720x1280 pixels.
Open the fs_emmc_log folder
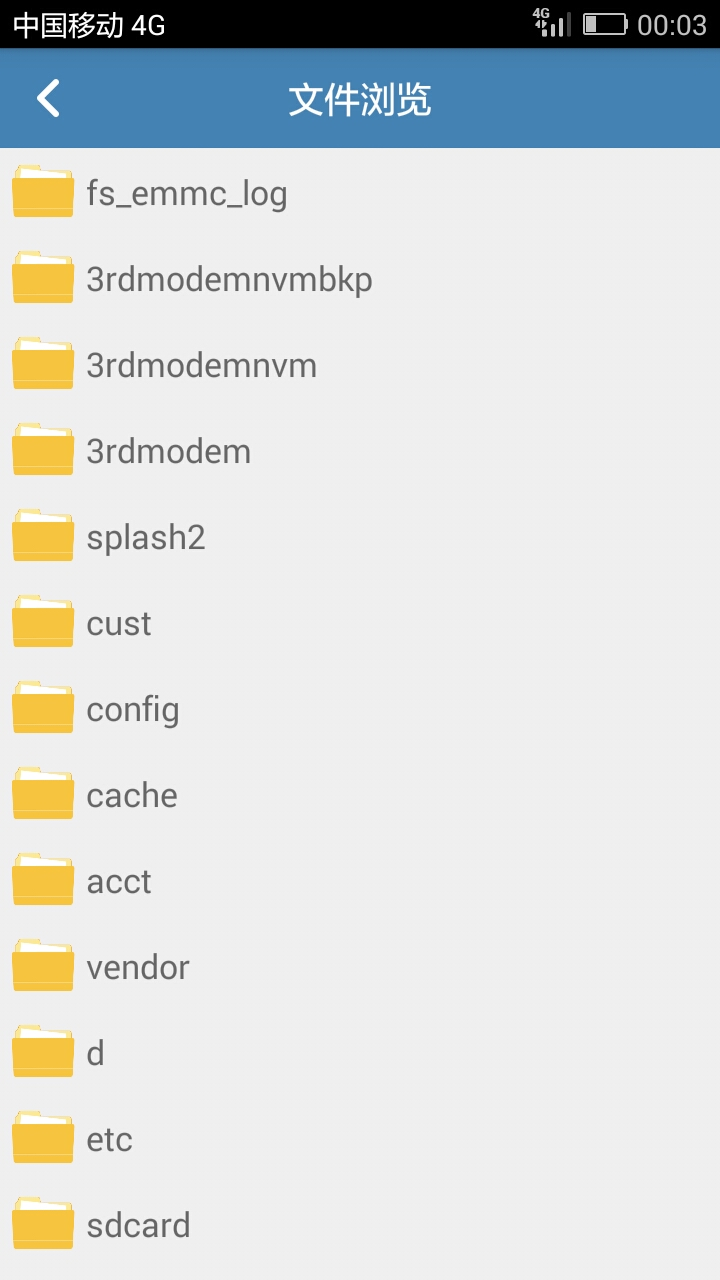[360, 193]
